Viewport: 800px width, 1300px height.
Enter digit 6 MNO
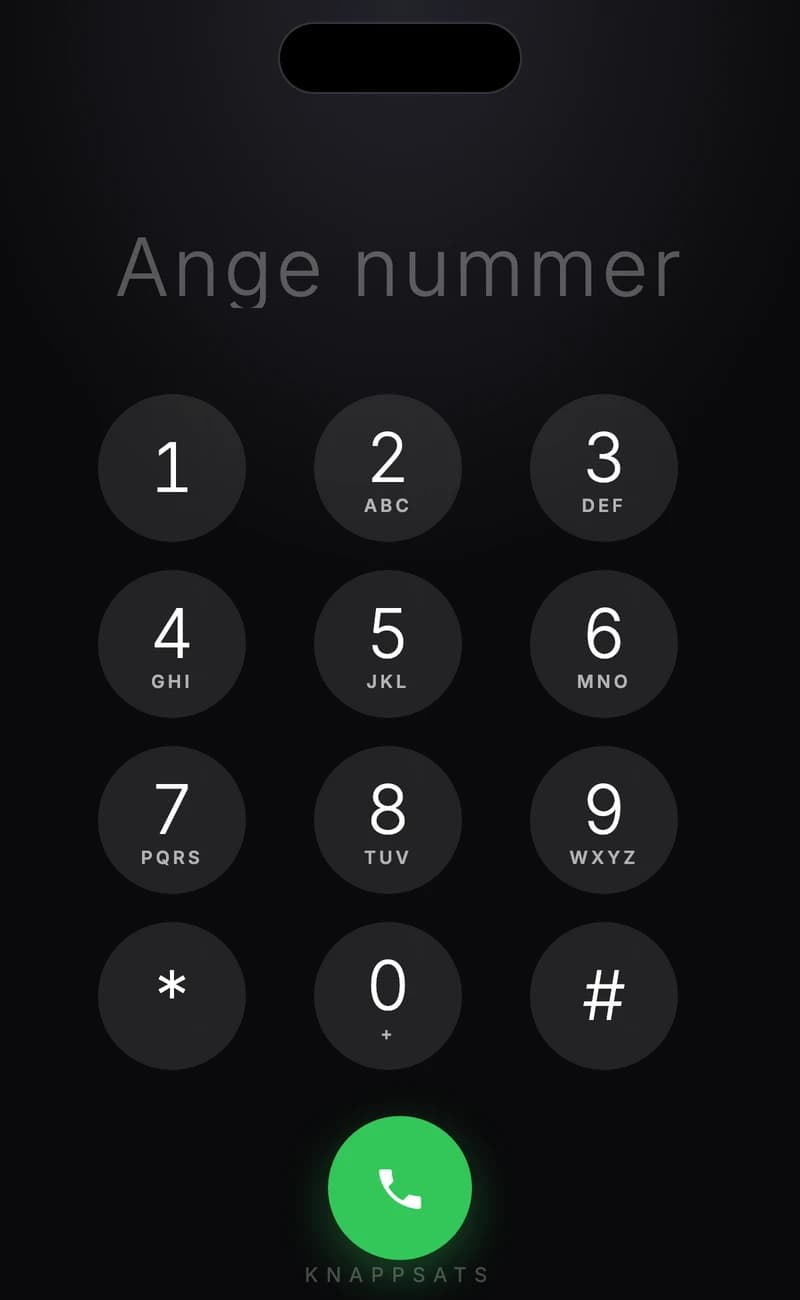tap(604, 644)
